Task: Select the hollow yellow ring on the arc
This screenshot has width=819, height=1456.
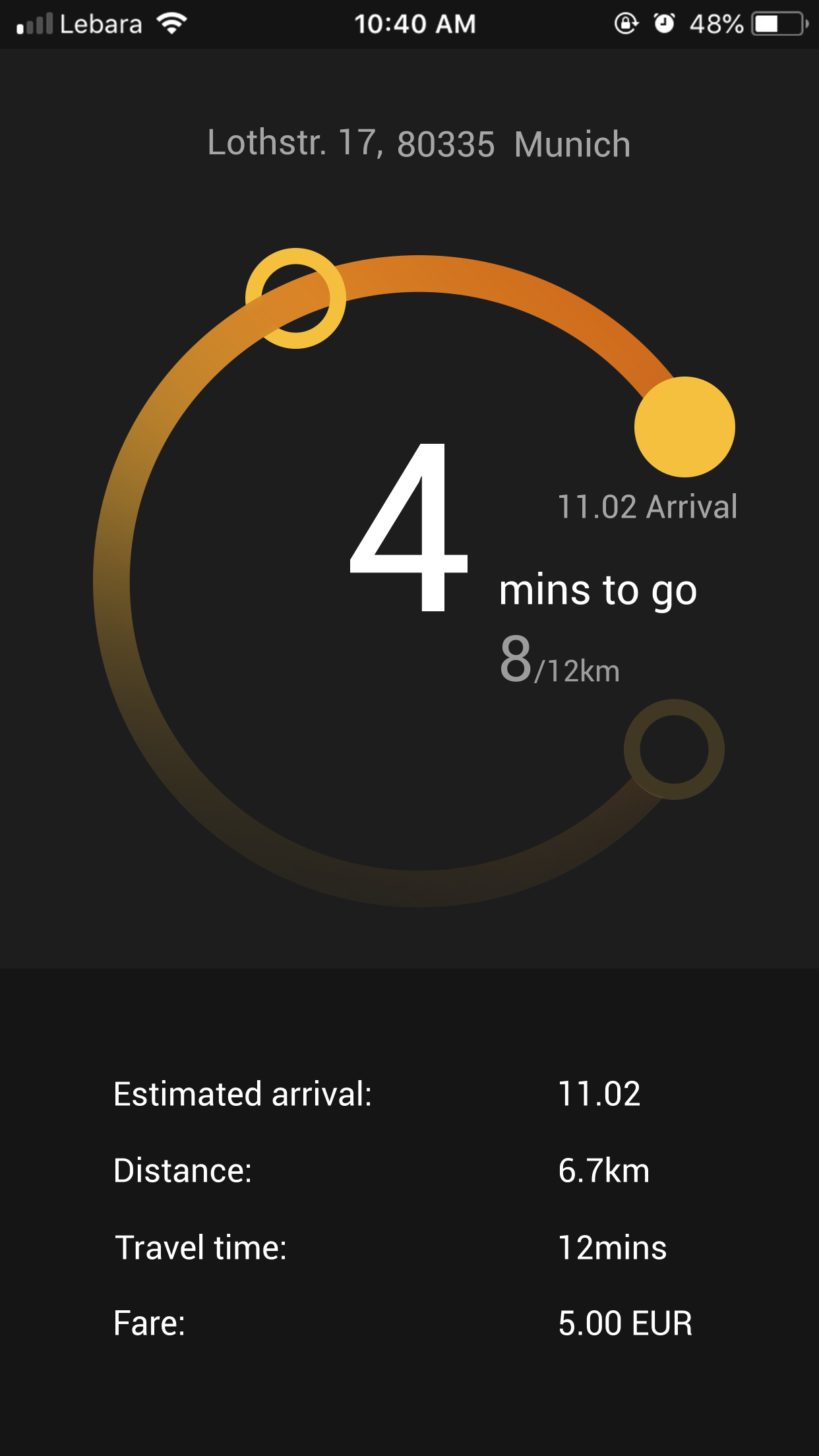Action: click(295, 298)
